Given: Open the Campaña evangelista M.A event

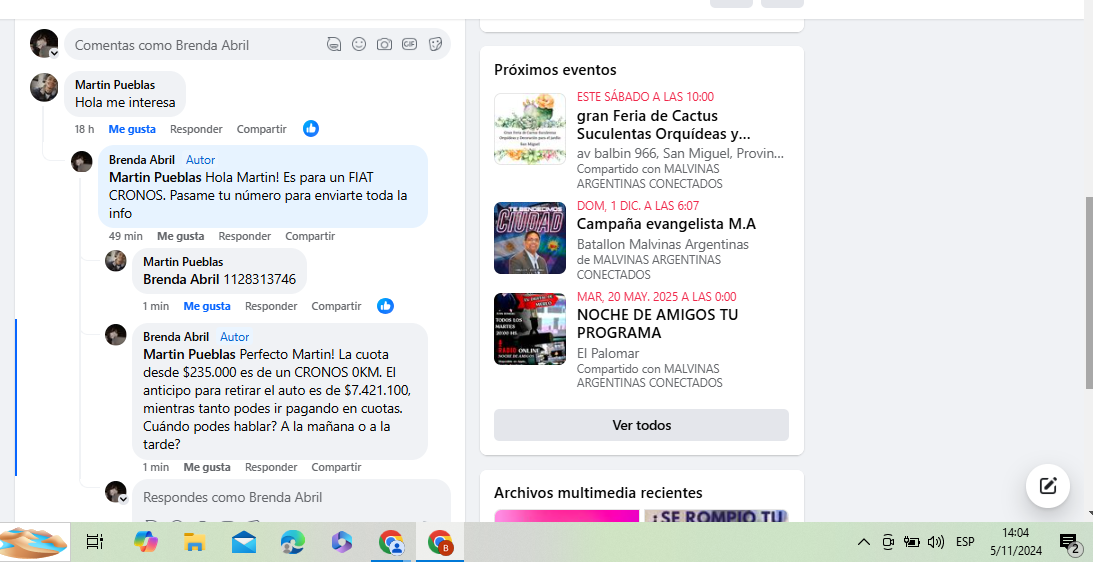Looking at the screenshot, I should pyautogui.click(x=666, y=224).
